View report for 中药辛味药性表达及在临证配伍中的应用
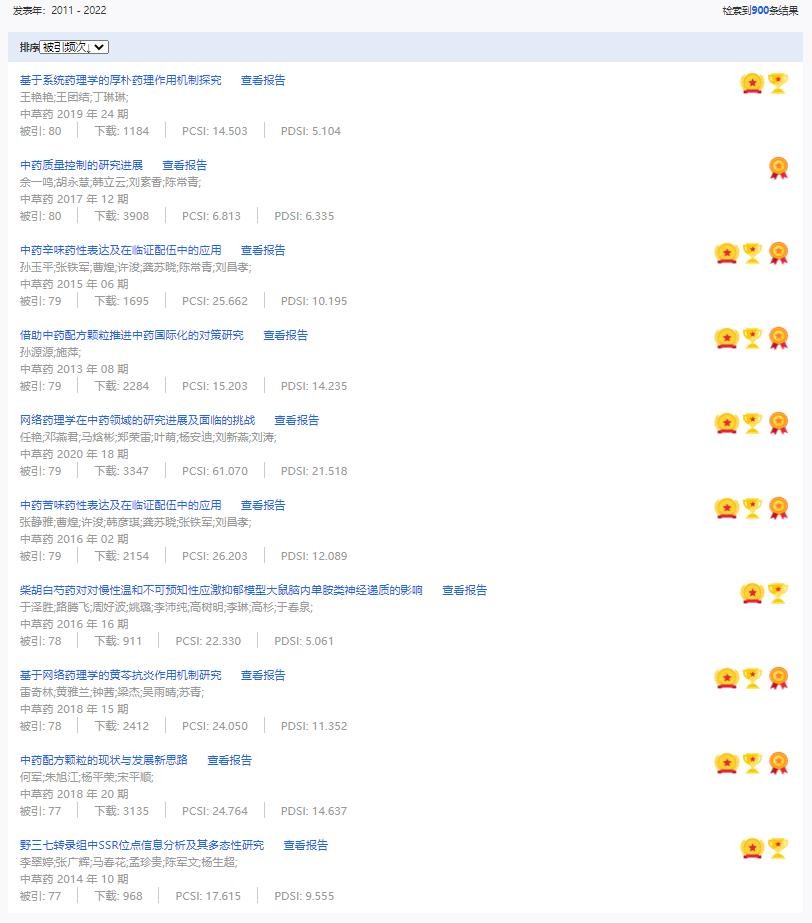The width and height of the screenshot is (812, 923). (x=263, y=250)
